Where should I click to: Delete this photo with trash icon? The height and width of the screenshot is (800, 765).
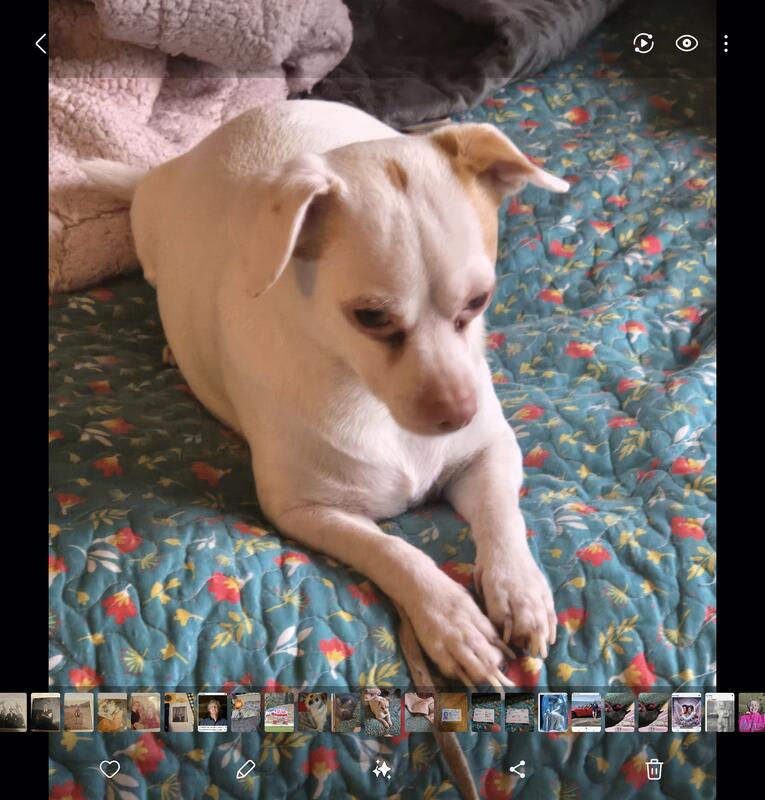tap(654, 769)
